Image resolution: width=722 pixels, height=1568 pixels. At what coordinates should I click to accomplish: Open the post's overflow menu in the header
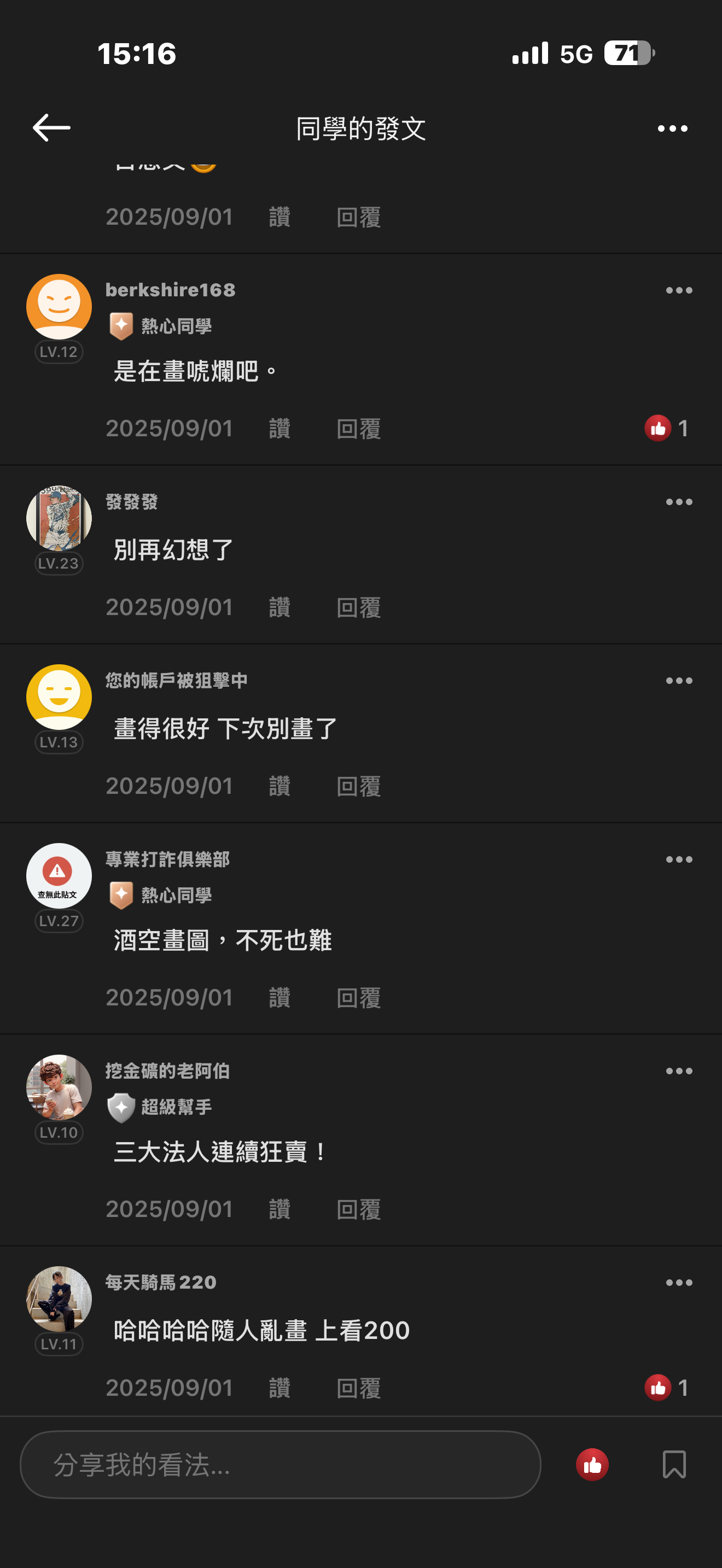pos(672,128)
